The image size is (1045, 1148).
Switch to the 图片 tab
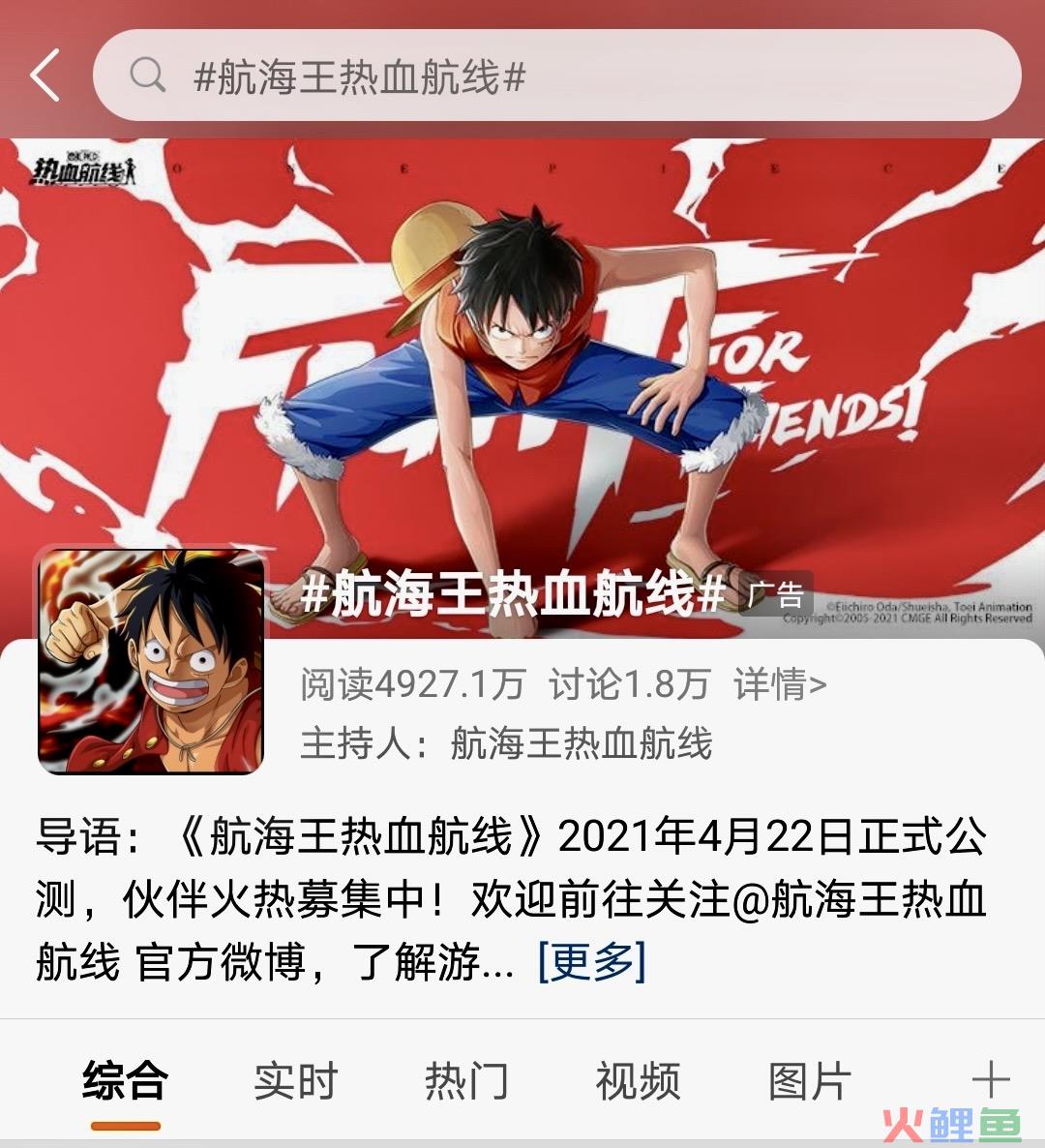pyautogui.click(x=809, y=1081)
